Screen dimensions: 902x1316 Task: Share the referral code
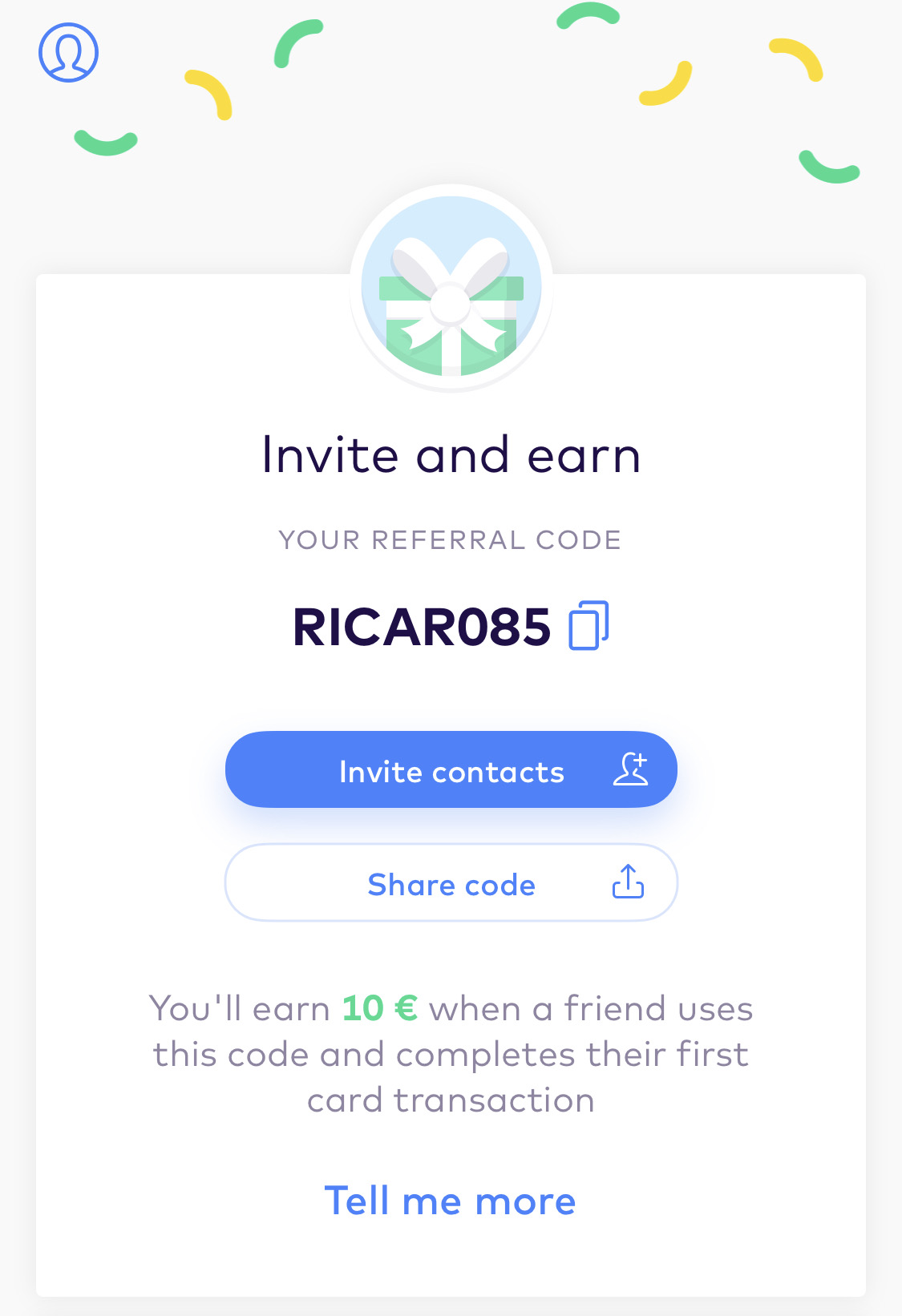click(x=451, y=882)
